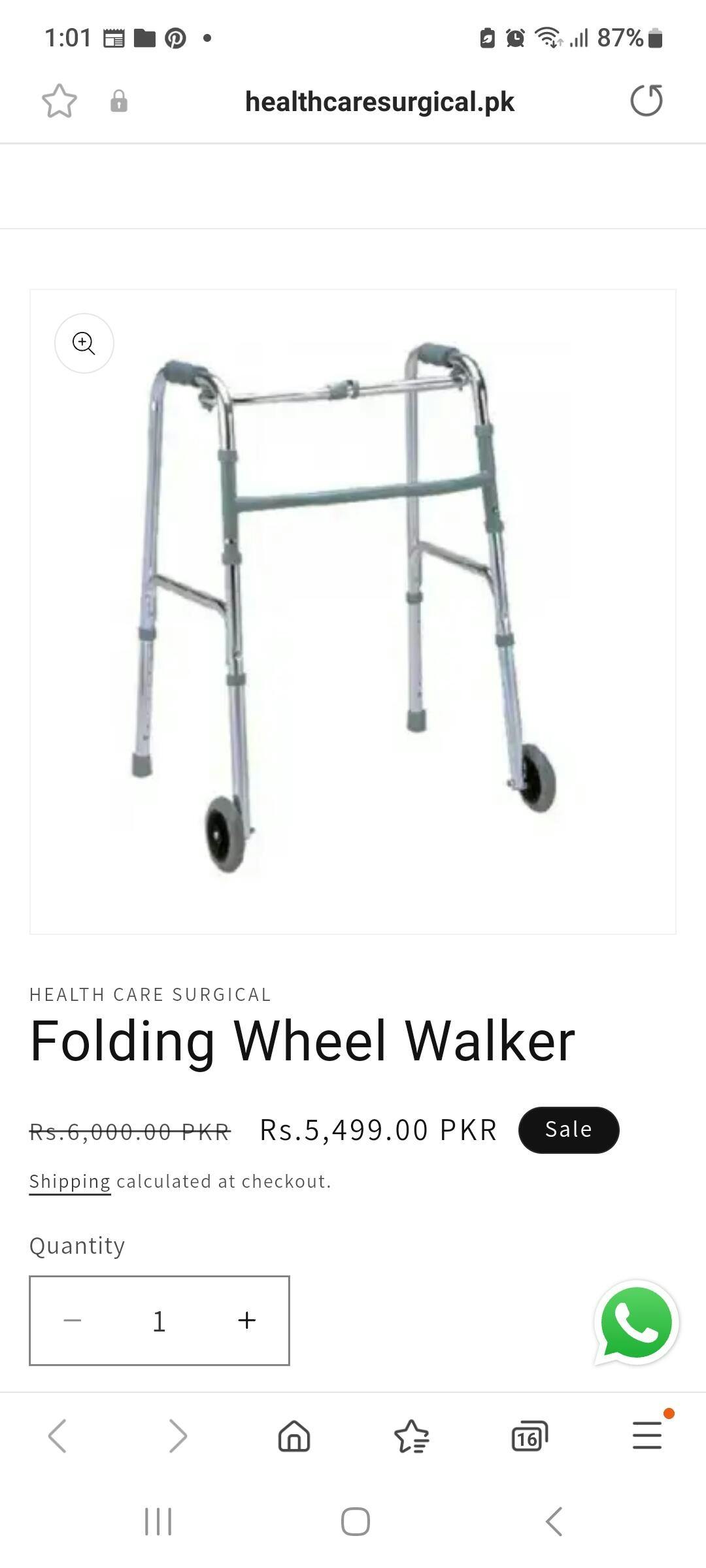Image resolution: width=706 pixels, height=1568 pixels.
Task: Zoom the walker product image
Action: tap(84, 343)
